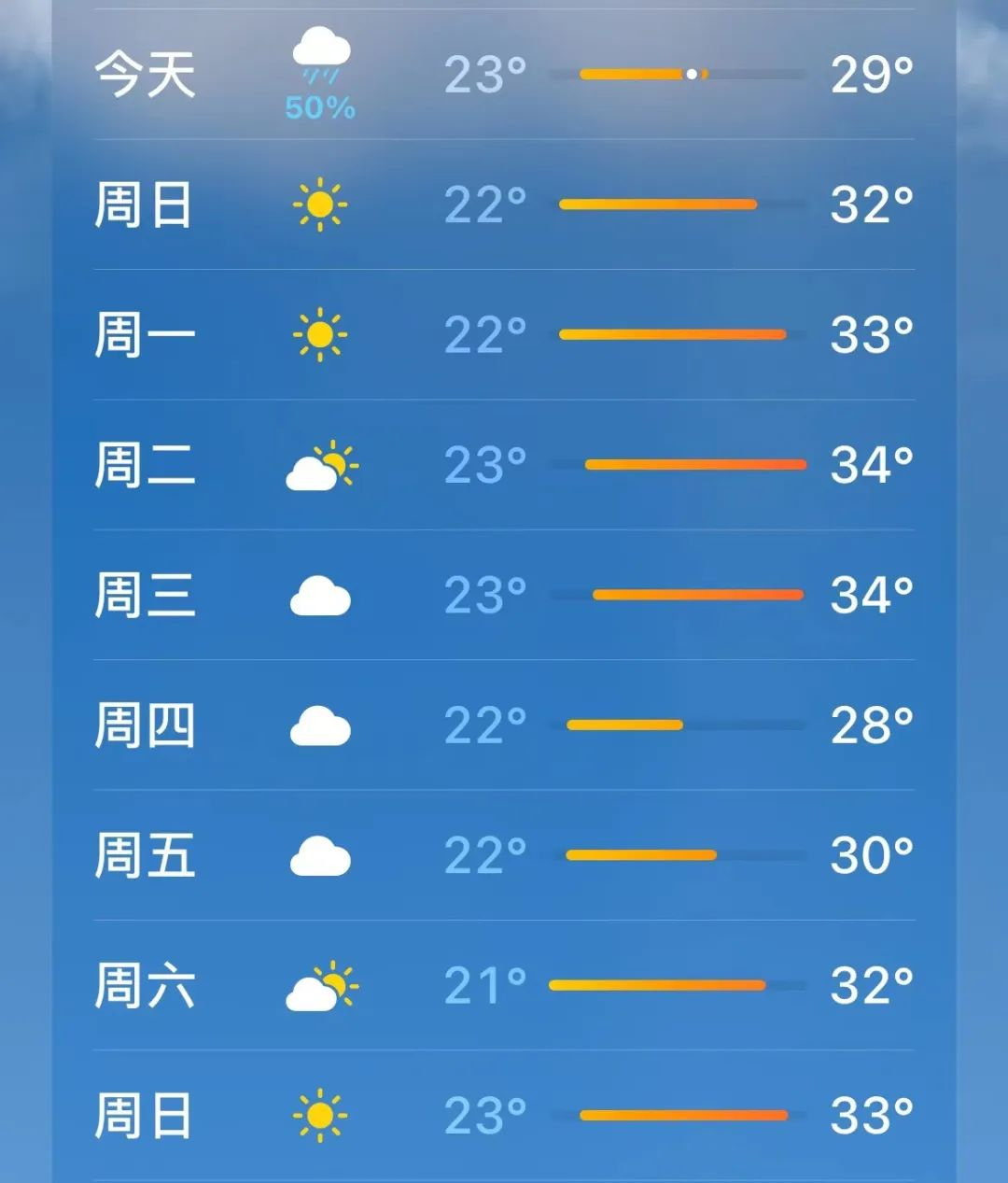The width and height of the screenshot is (1008, 1183).
Task: Open today's forecast row with 50% rain
Action: point(504,75)
